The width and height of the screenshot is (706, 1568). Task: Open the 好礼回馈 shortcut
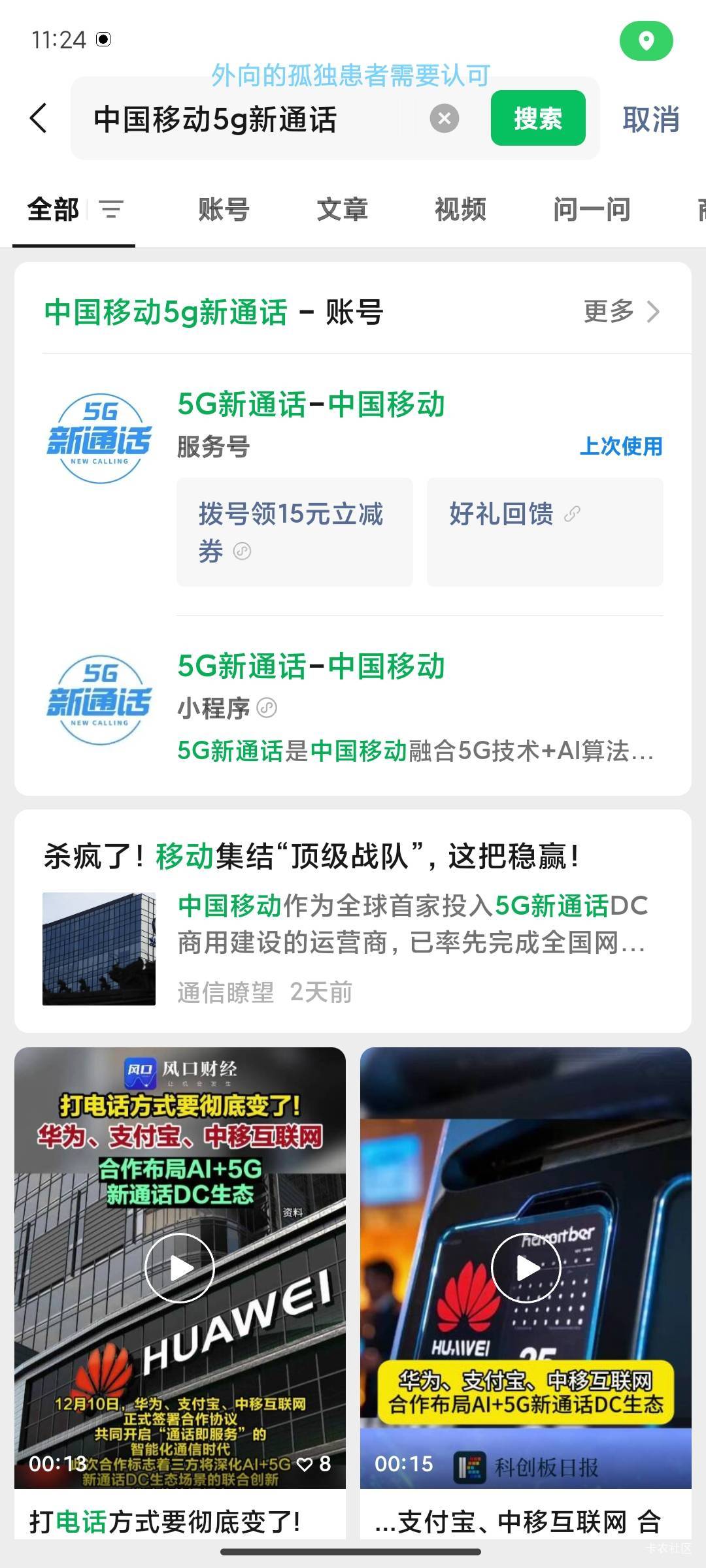click(x=545, y=531)
